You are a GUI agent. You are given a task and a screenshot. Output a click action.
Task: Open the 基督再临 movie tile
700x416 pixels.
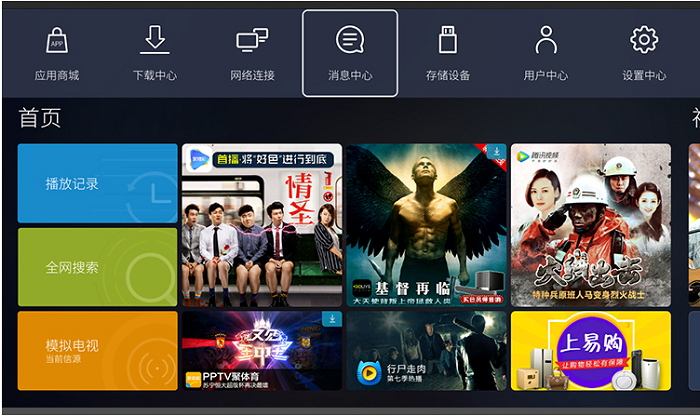click(x=426, y=225)
